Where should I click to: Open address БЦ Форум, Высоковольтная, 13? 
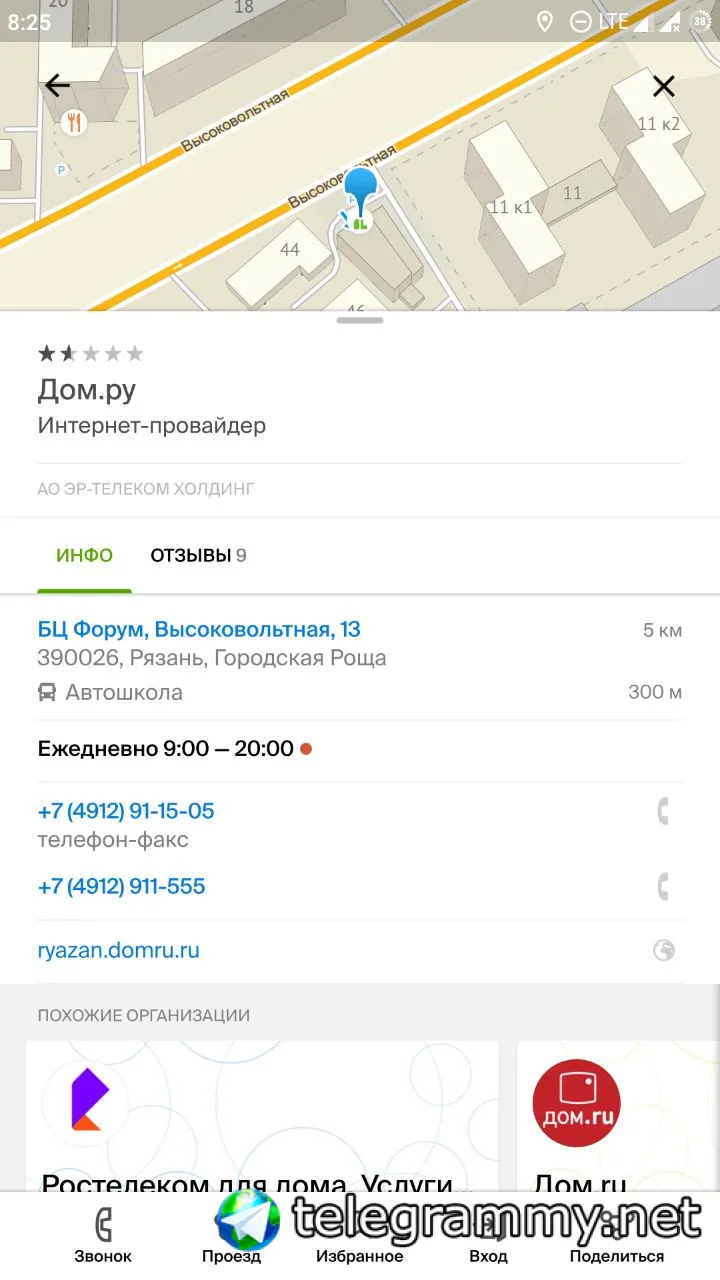(199, 629)
